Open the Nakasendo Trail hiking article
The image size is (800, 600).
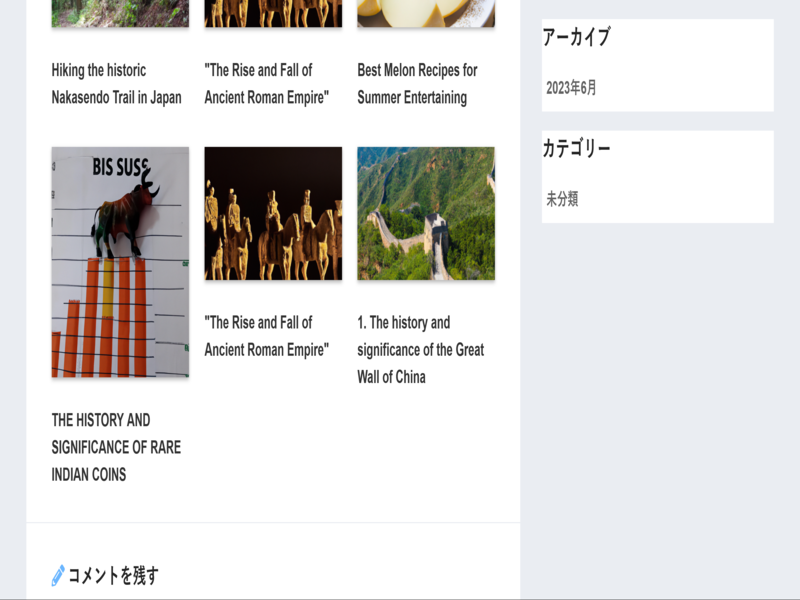[x=116, y=84]
